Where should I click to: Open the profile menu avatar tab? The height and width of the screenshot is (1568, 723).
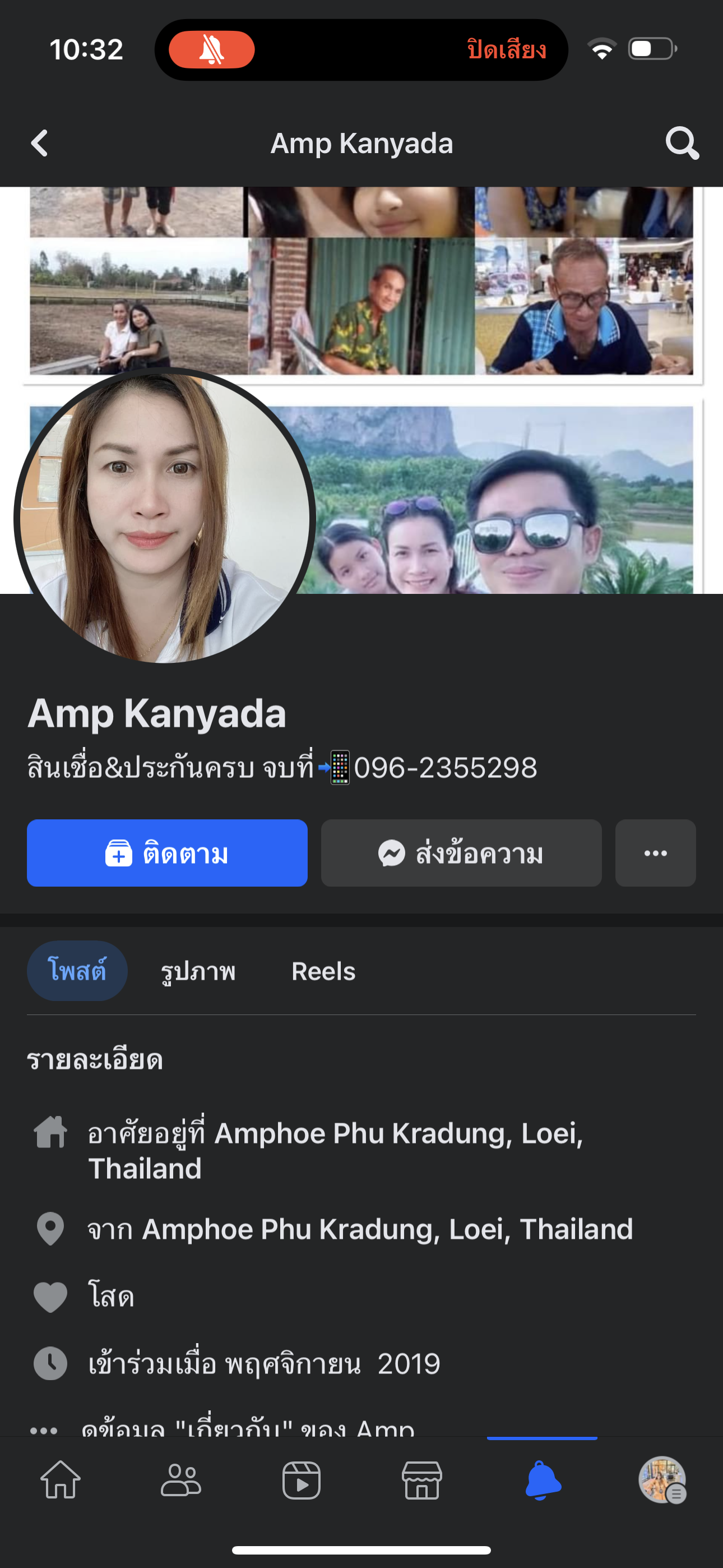point(662,1480)
